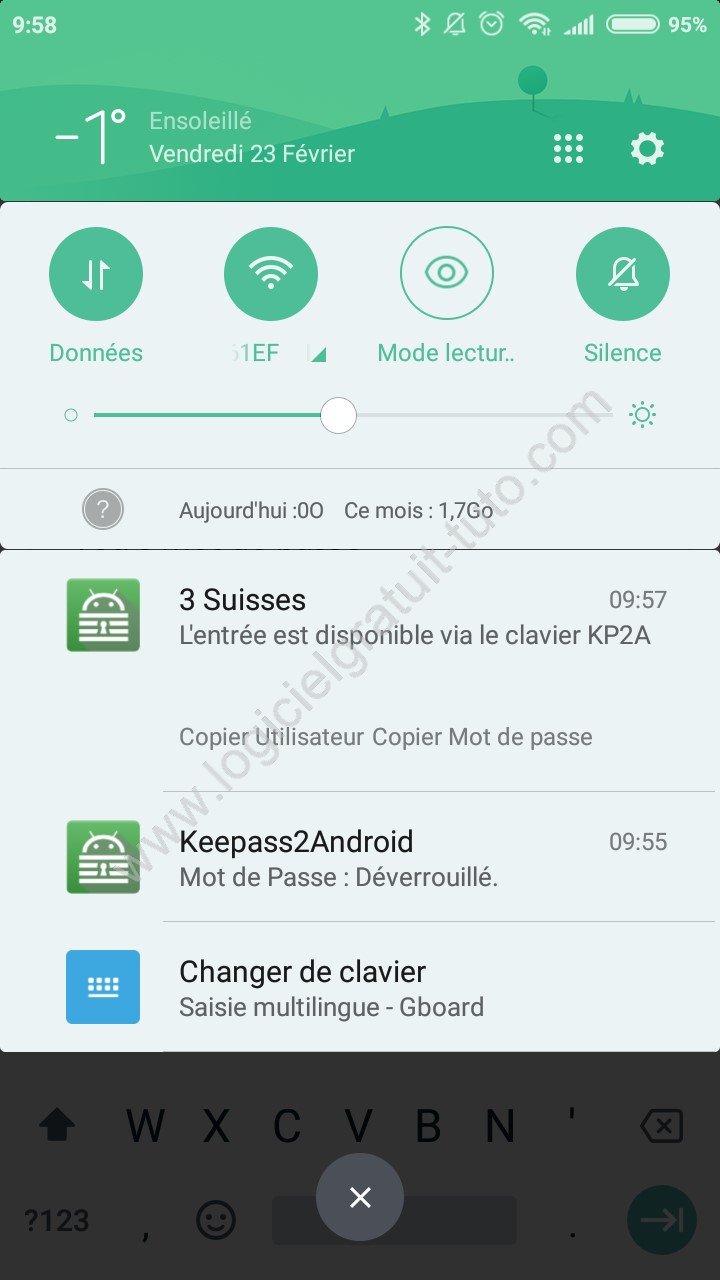This screenshot has height=1280, width=720.
Task: Open the quick toggles grid
Action: point(568,149)
